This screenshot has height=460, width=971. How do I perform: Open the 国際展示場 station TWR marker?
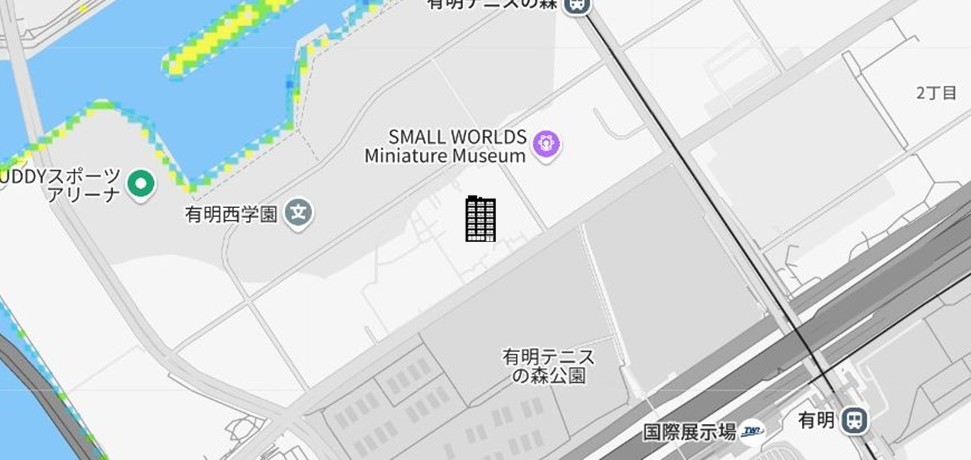click(x=752, y=432)
